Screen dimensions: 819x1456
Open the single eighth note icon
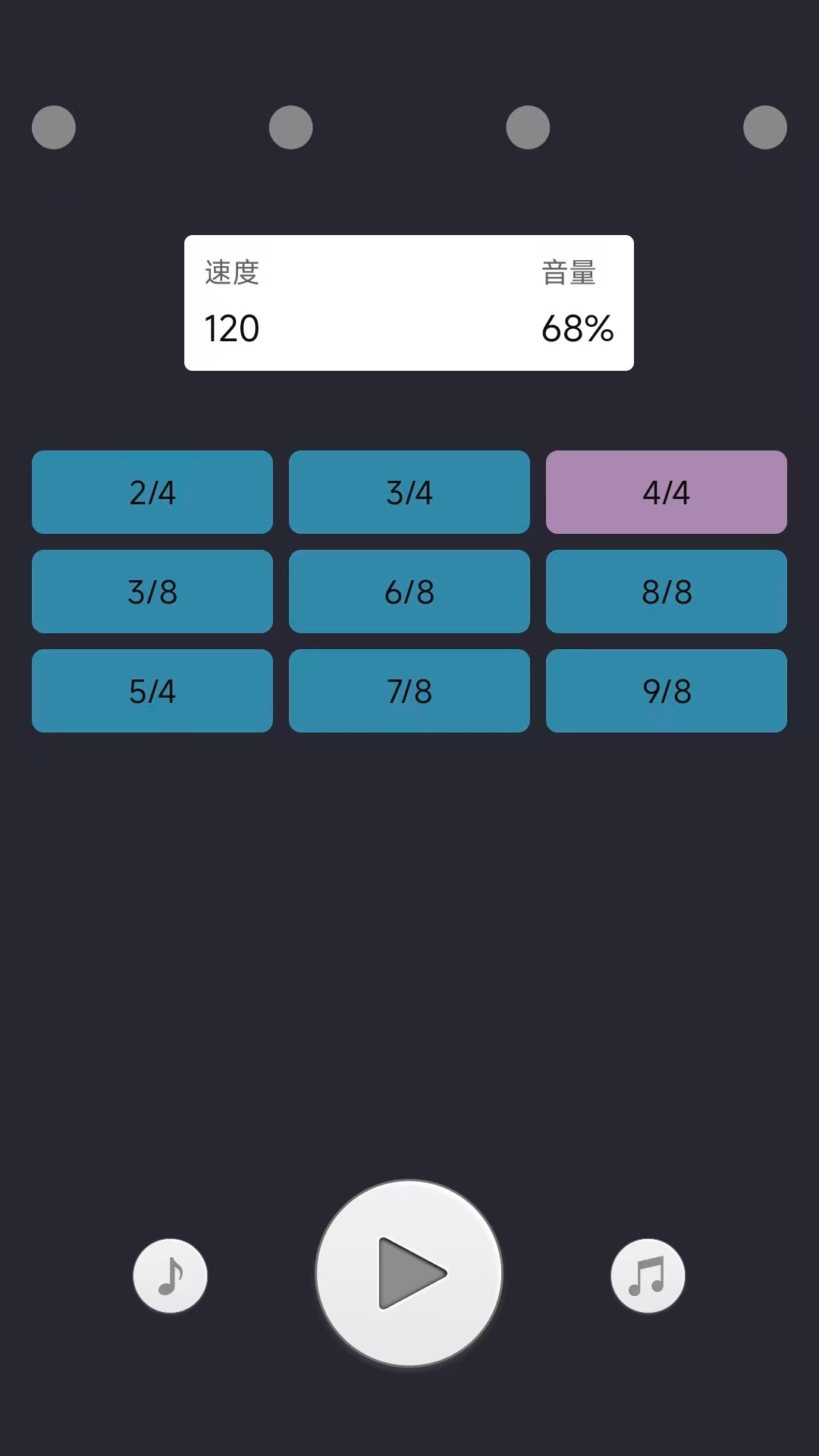pos(171,1276)
